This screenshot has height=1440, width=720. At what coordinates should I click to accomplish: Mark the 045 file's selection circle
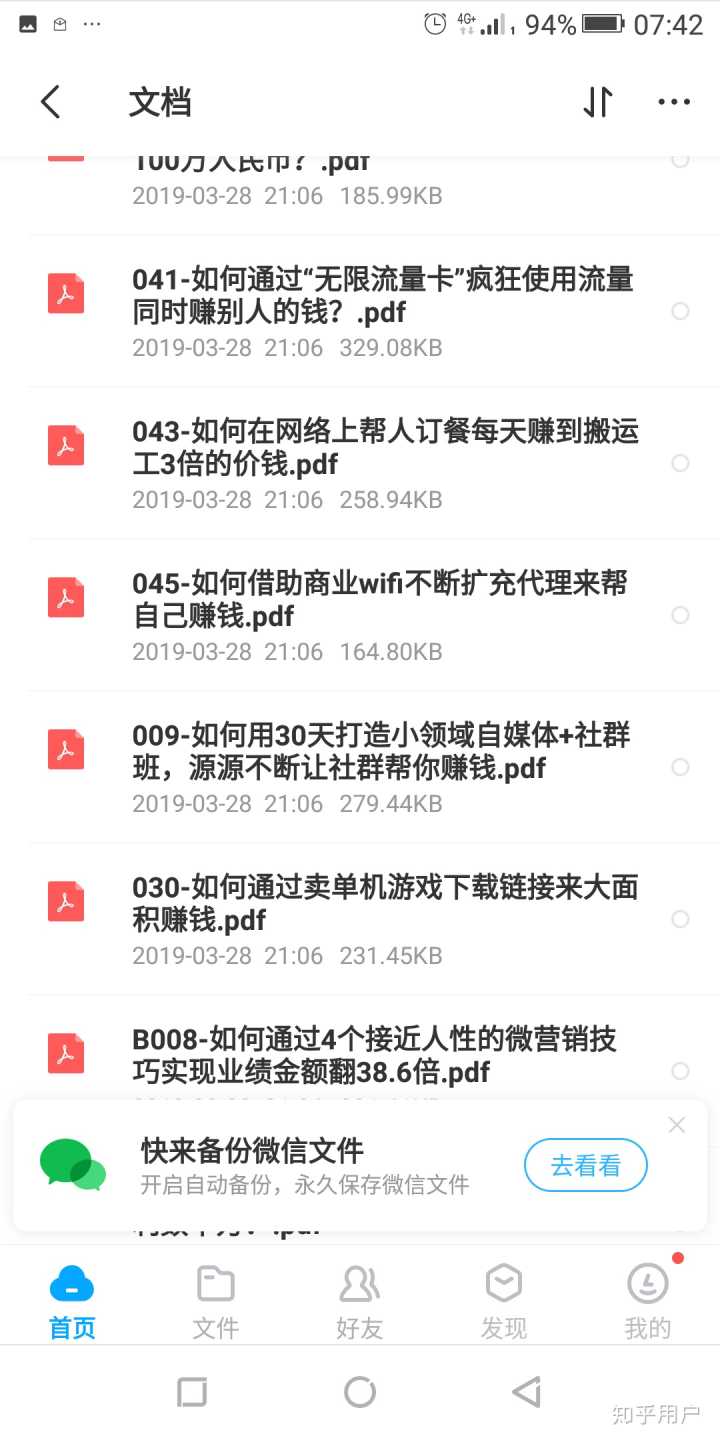pos(680,615)
